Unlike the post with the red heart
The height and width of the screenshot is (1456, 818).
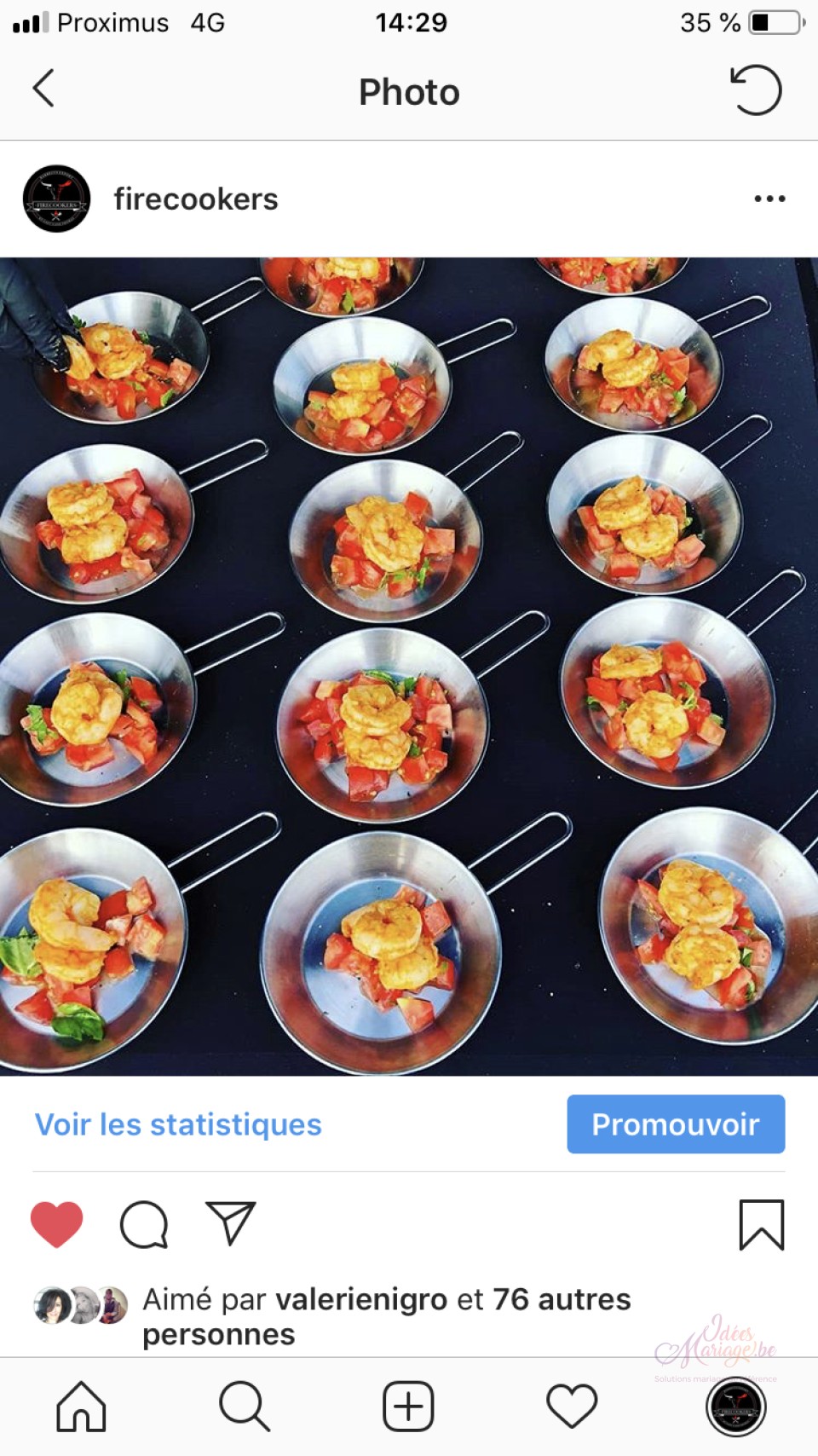56,1225
